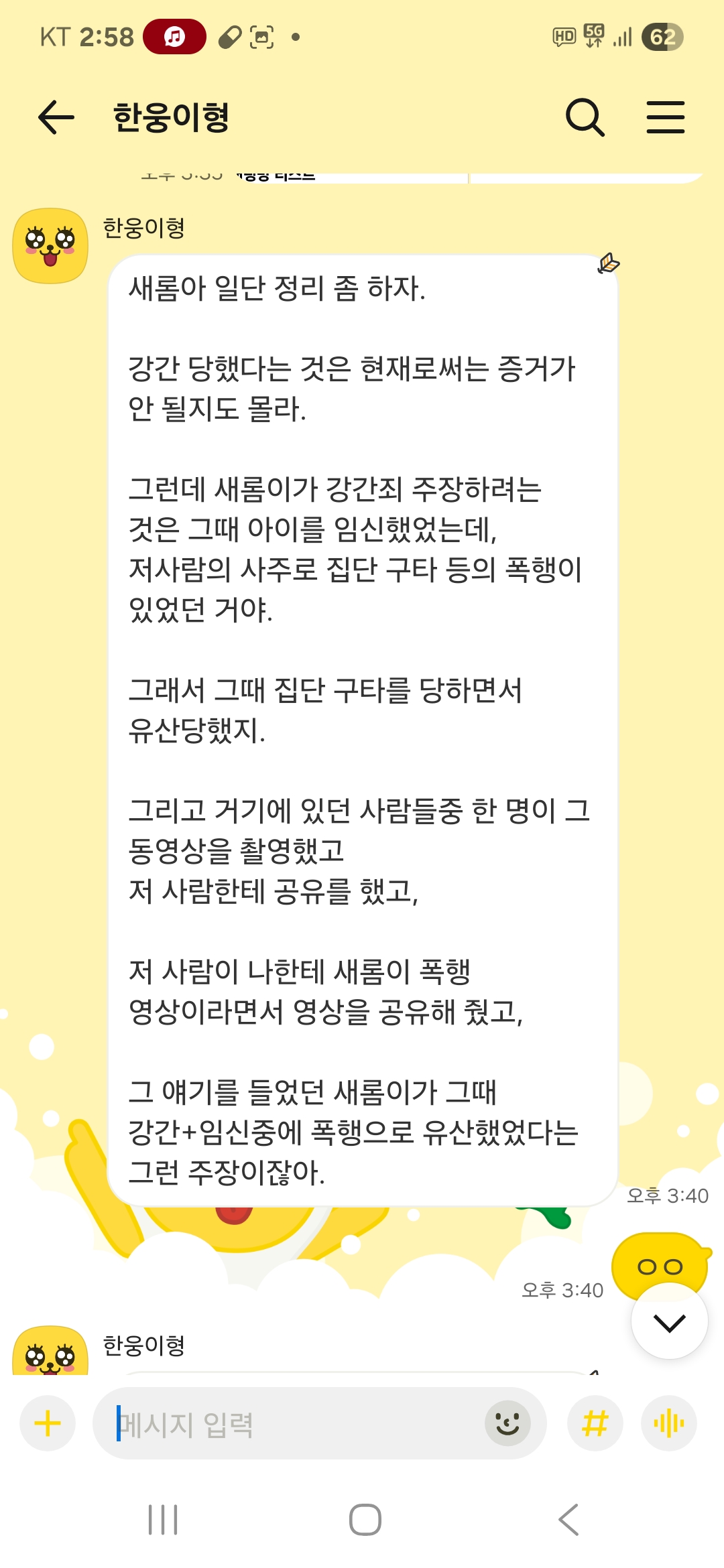Tap the hashtag search button
Image resolution: width=724 pixels, height=1568 pixels.
[595, 1423]
